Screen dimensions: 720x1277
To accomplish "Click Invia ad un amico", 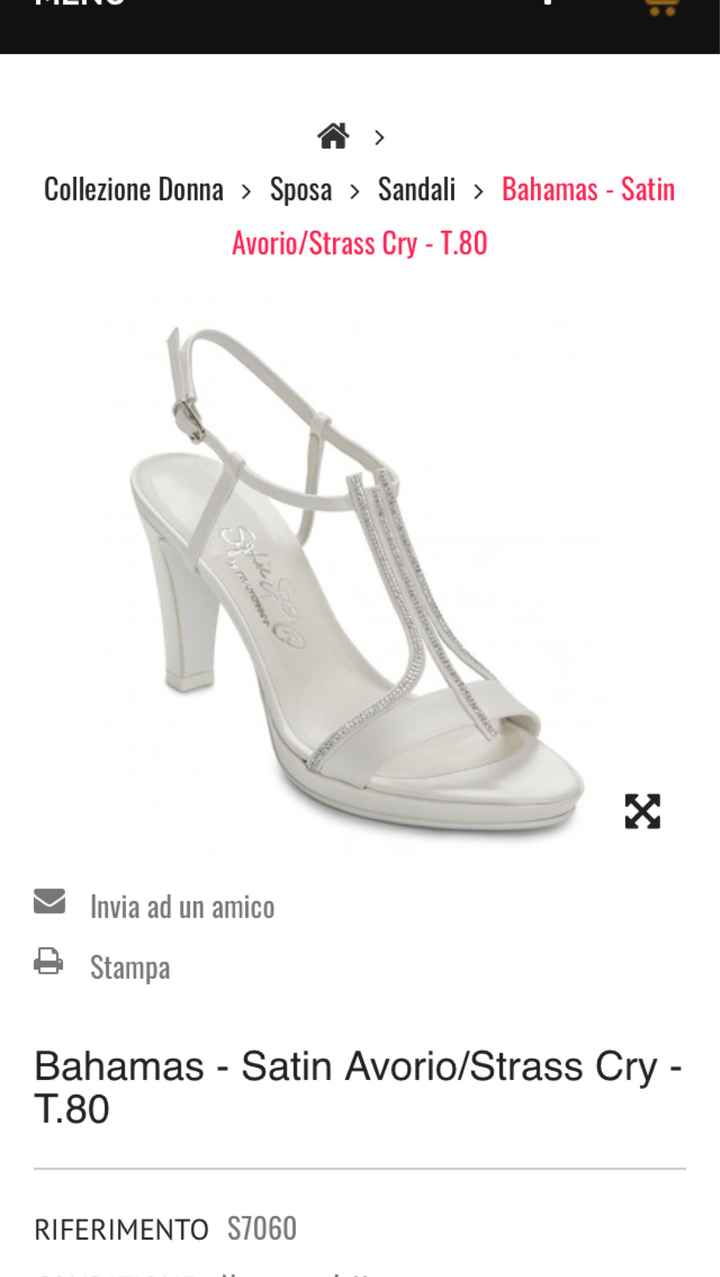I will (x=182, y=906).
